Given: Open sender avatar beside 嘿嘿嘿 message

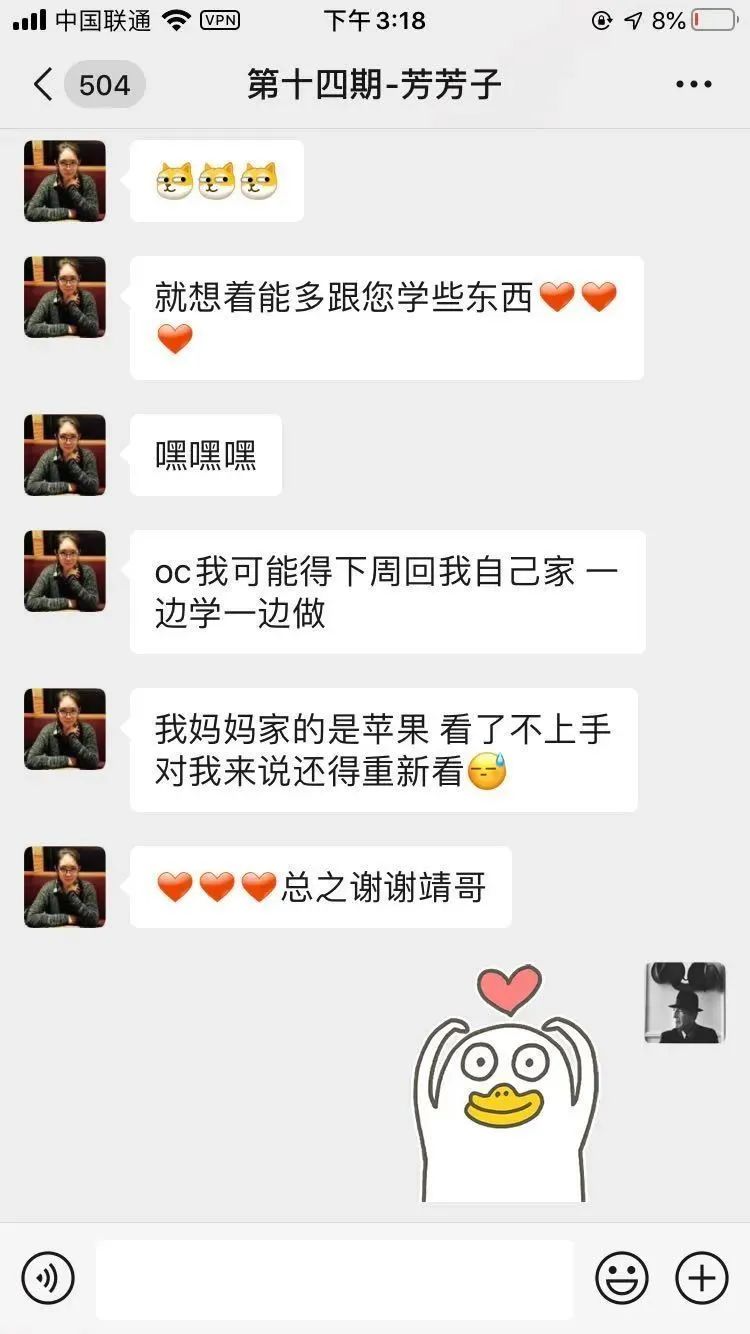Looking at the screenshot, I should pyautogui.click(x=65, y=455).
